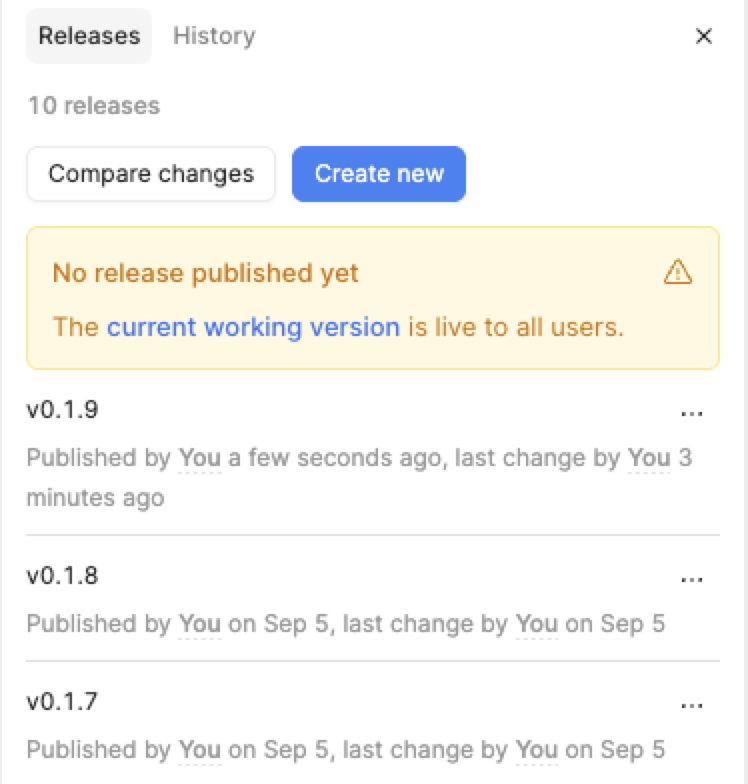Viewport: 748px width, 784px height.
Task: Close the releases panel
Action: pos(703,37)
